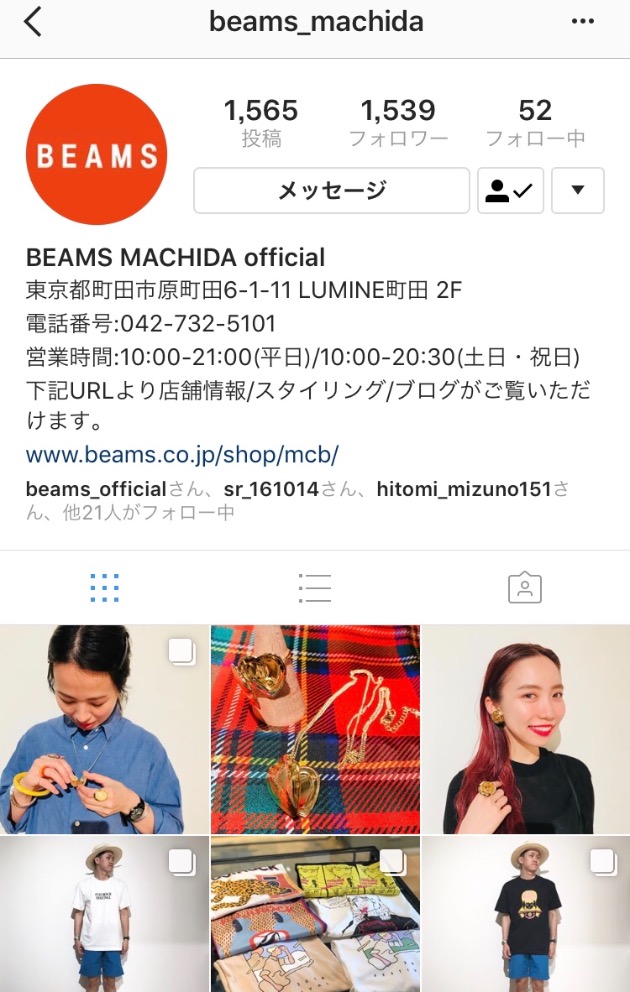Switch to the grid view tab
Image resolution: width=630 pixels, height=992 pixels.
pyautogui.click(x=105, y=588)
